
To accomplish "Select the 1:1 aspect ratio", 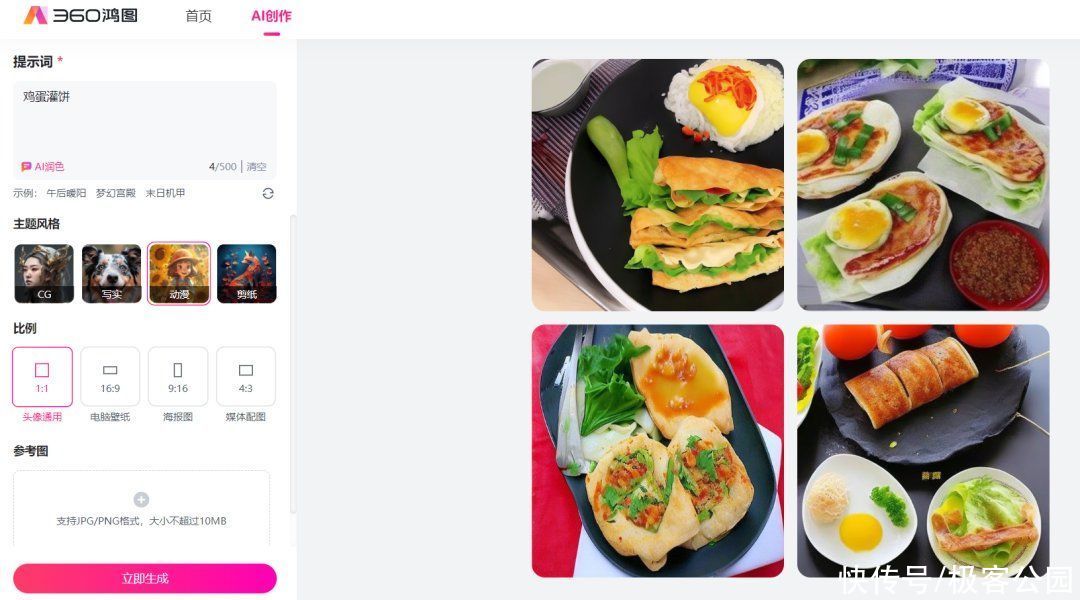I will pyautogui.click(x=42, y=377).
